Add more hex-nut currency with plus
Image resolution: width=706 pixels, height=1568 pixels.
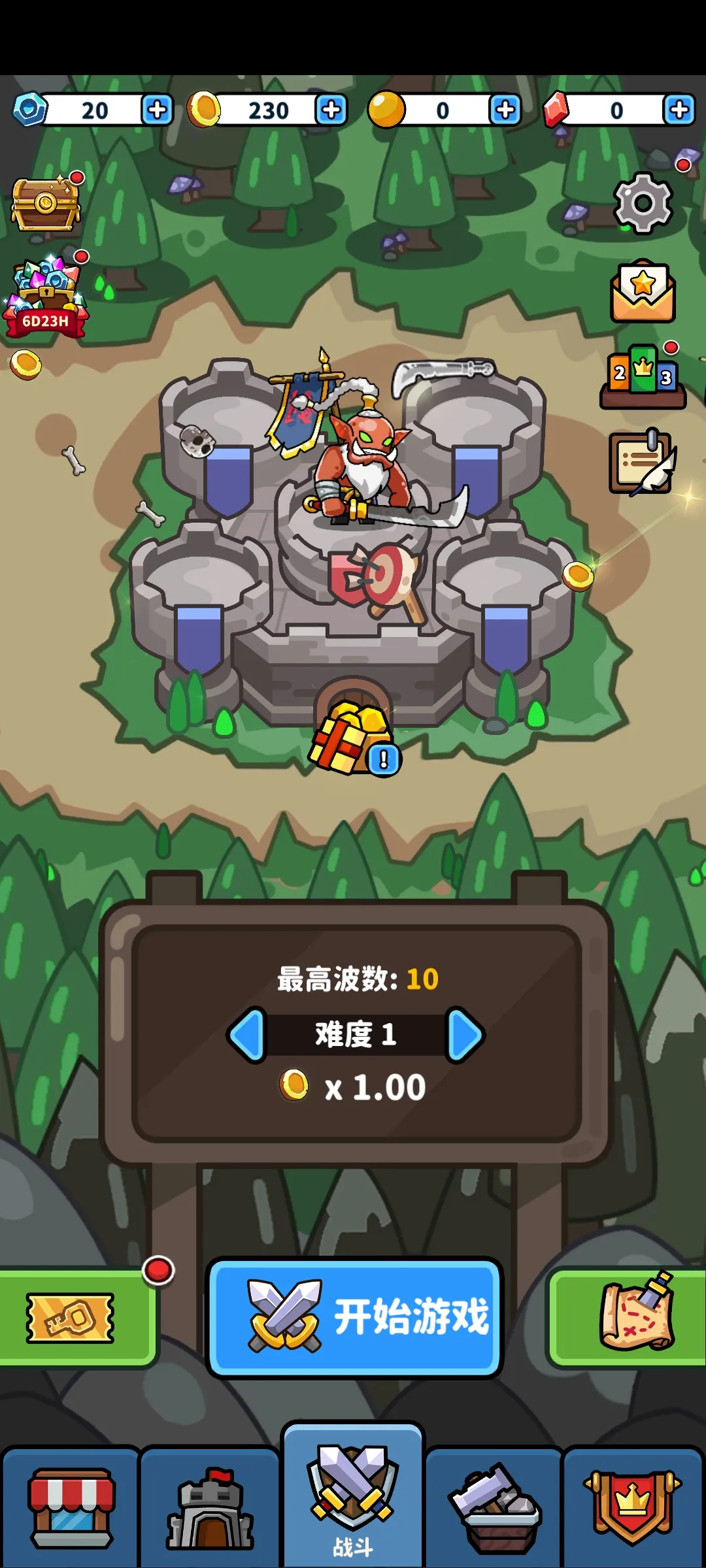pos(157,110)
